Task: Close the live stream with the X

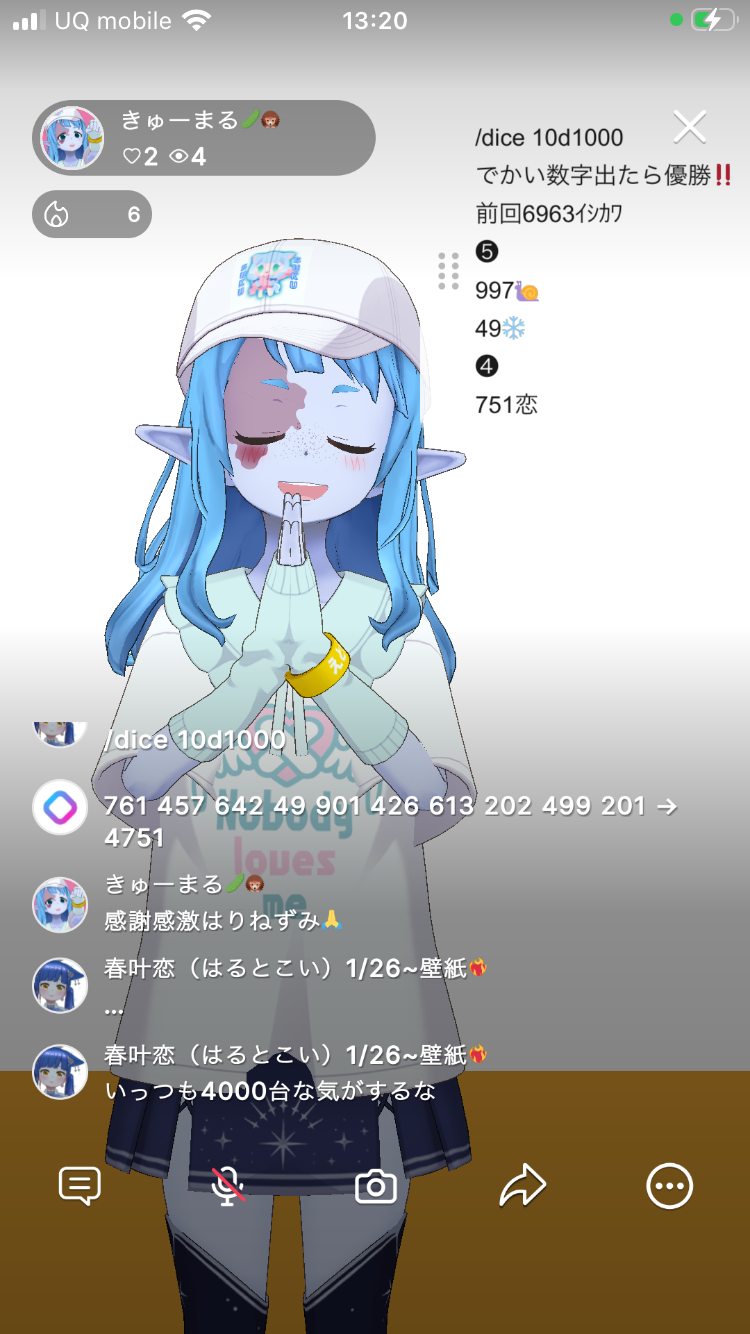Action: (690, 127)
